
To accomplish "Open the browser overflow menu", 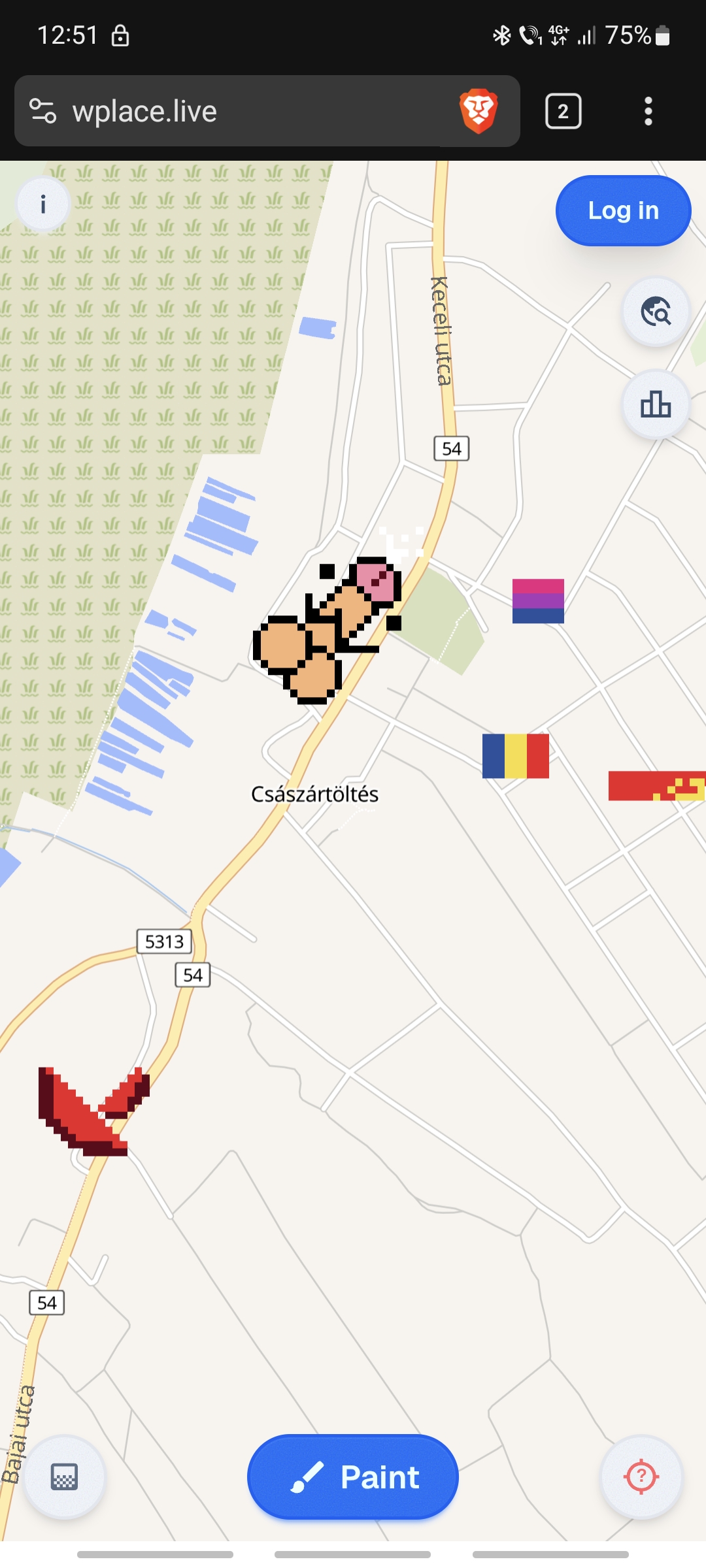I will pyautogui.click(x=648, y=111).
